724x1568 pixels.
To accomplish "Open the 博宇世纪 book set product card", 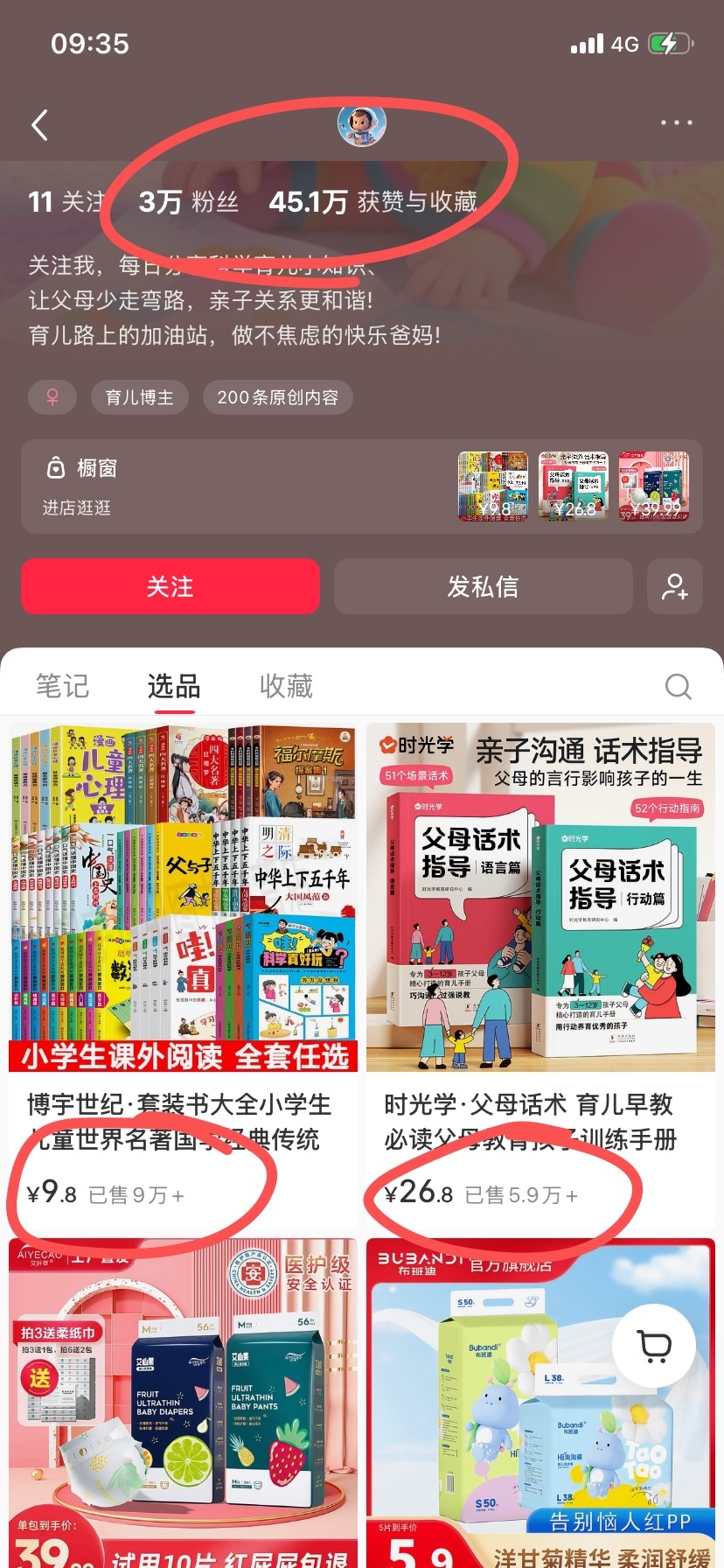I will (184, 976).
